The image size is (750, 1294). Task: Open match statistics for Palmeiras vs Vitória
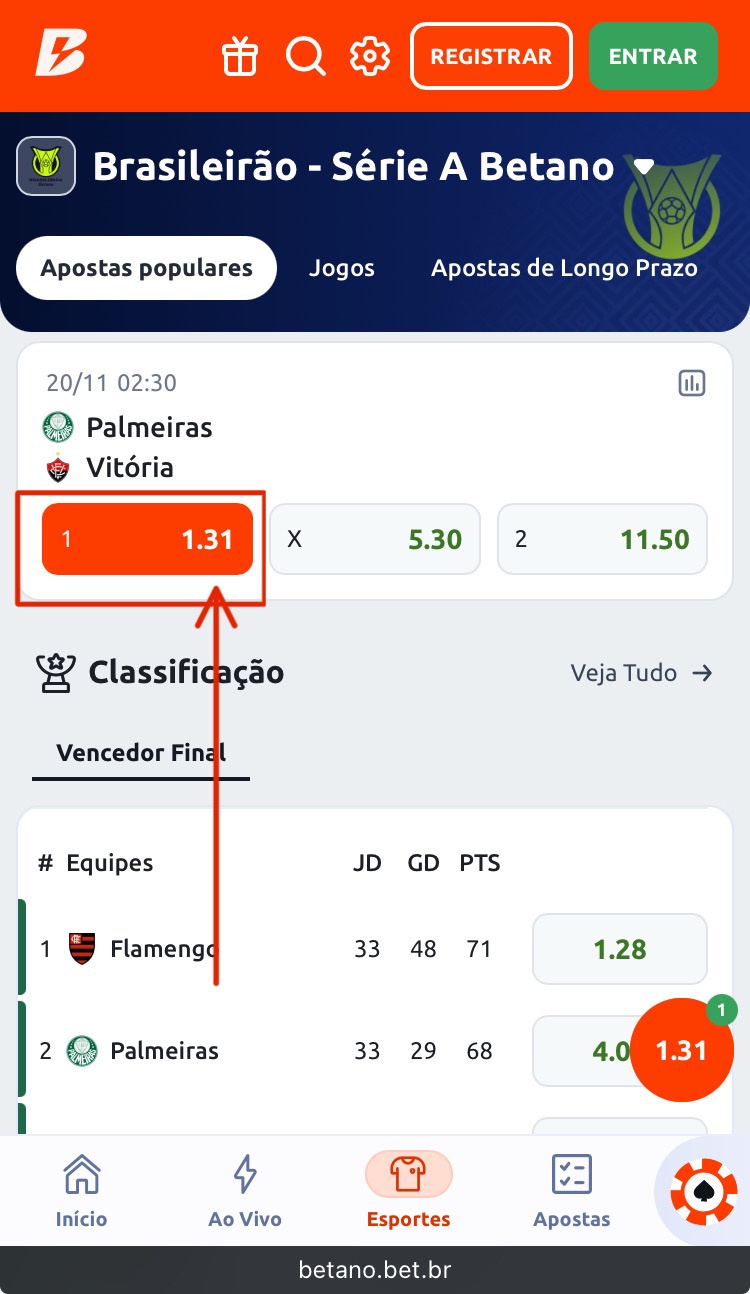pyautogui.click(x=692, y=382)
